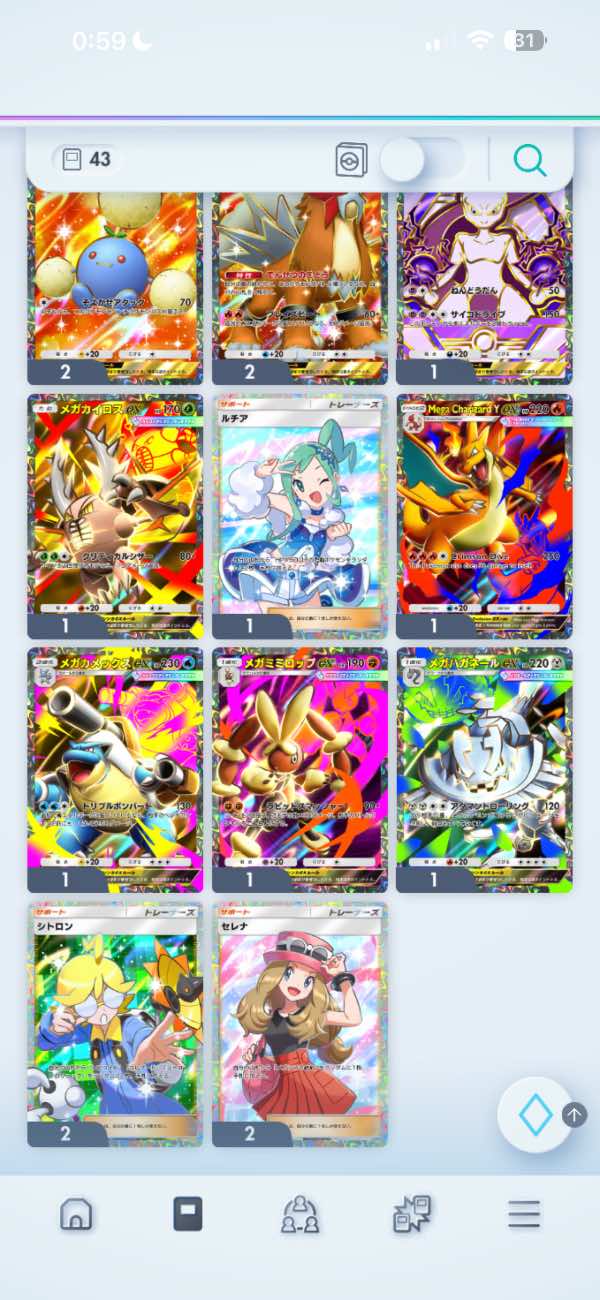Open the Mewtwo card
This screenshot has height=1300, width=600.
(484, 288)
